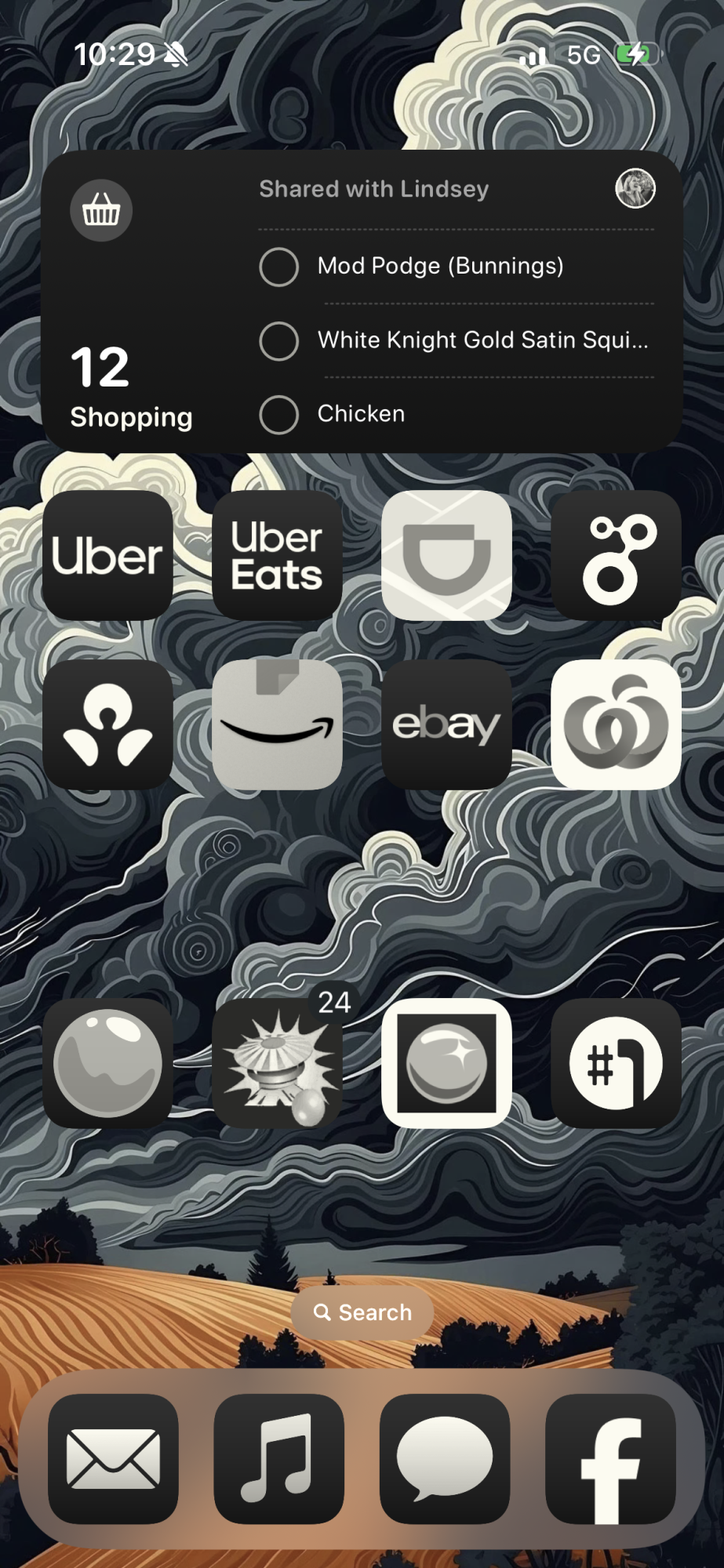Launch the Uber app
The height and width of the screenshot is (1568, 724).
[x=107, y=555]
